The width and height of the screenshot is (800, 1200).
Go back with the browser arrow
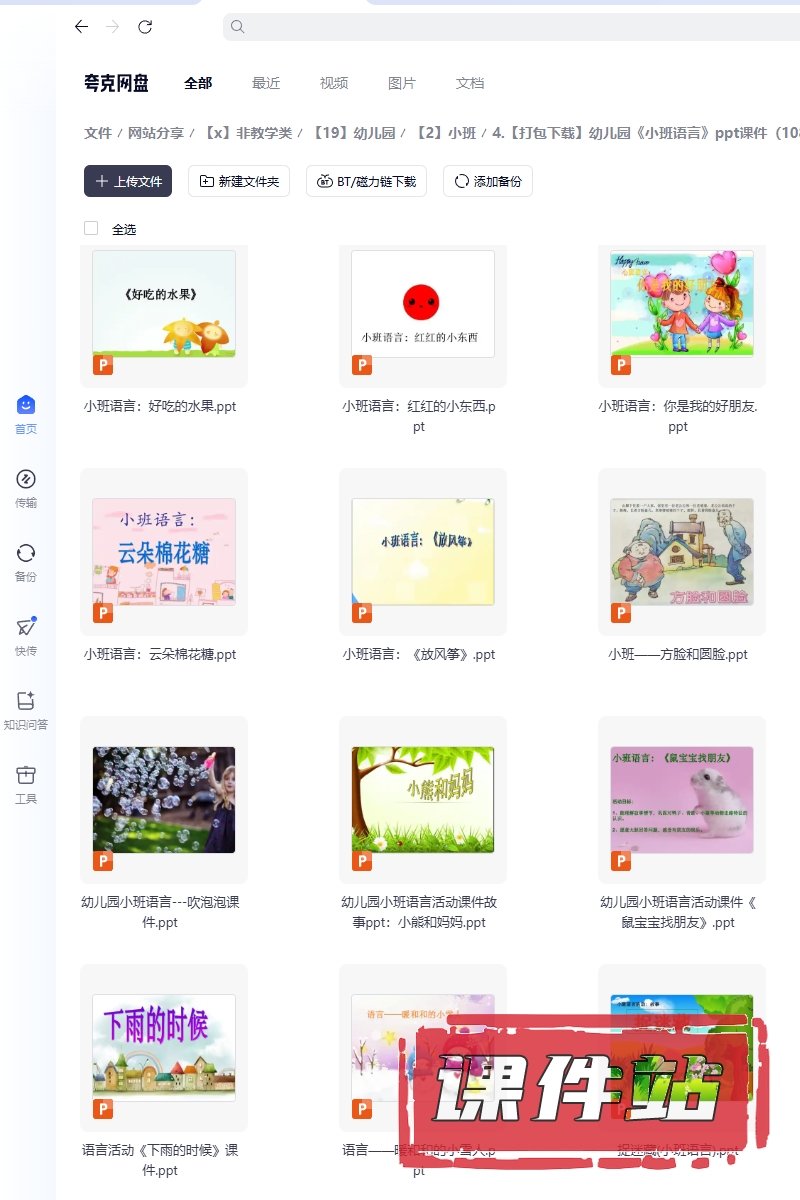point(82,27)
